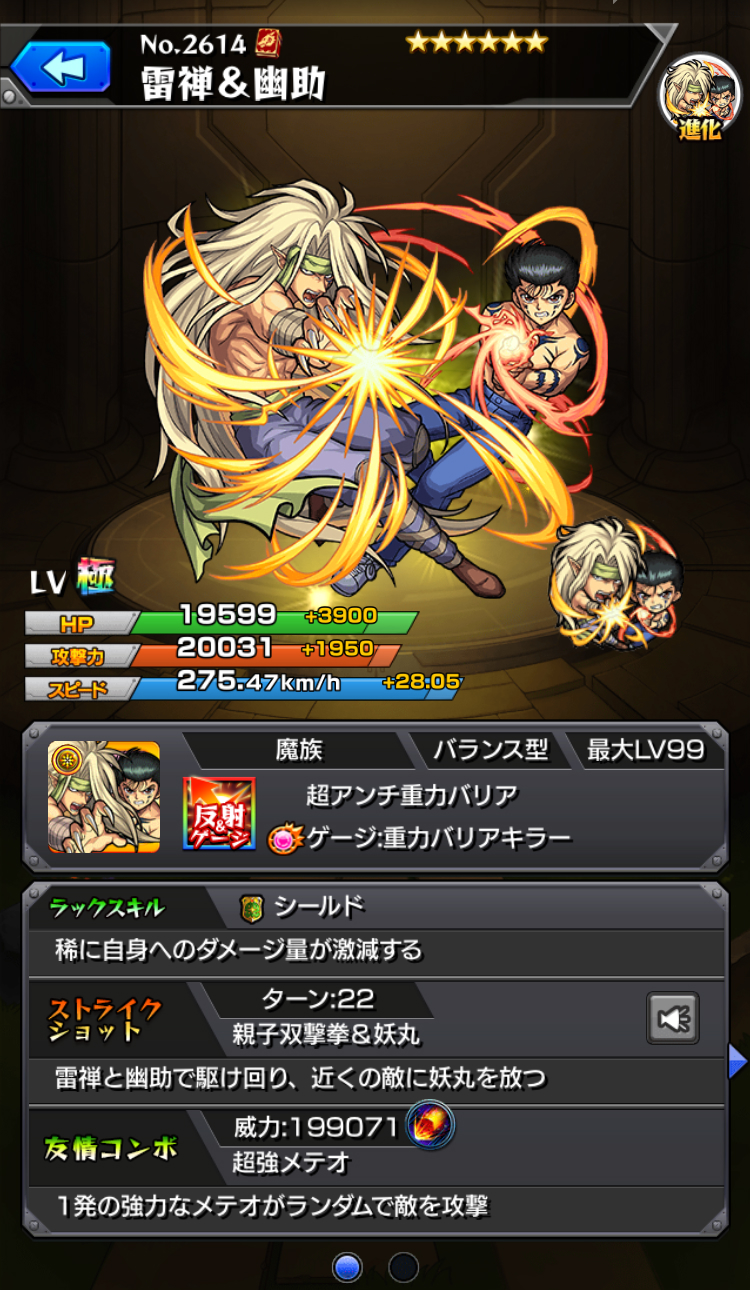
Task: Tap the blue arrow to next page
Action: click(x=738, y=1059)
